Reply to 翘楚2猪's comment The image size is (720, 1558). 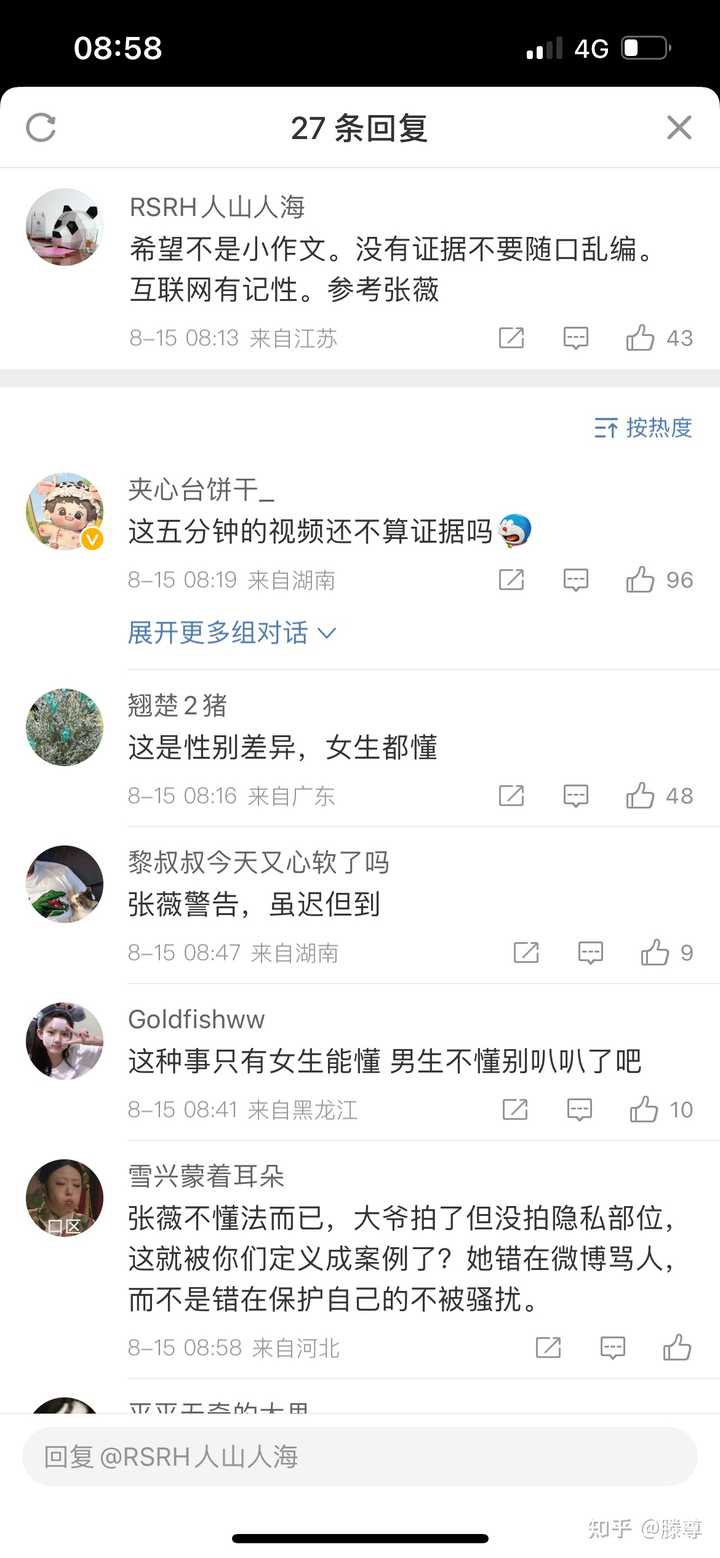pos(576,796)
